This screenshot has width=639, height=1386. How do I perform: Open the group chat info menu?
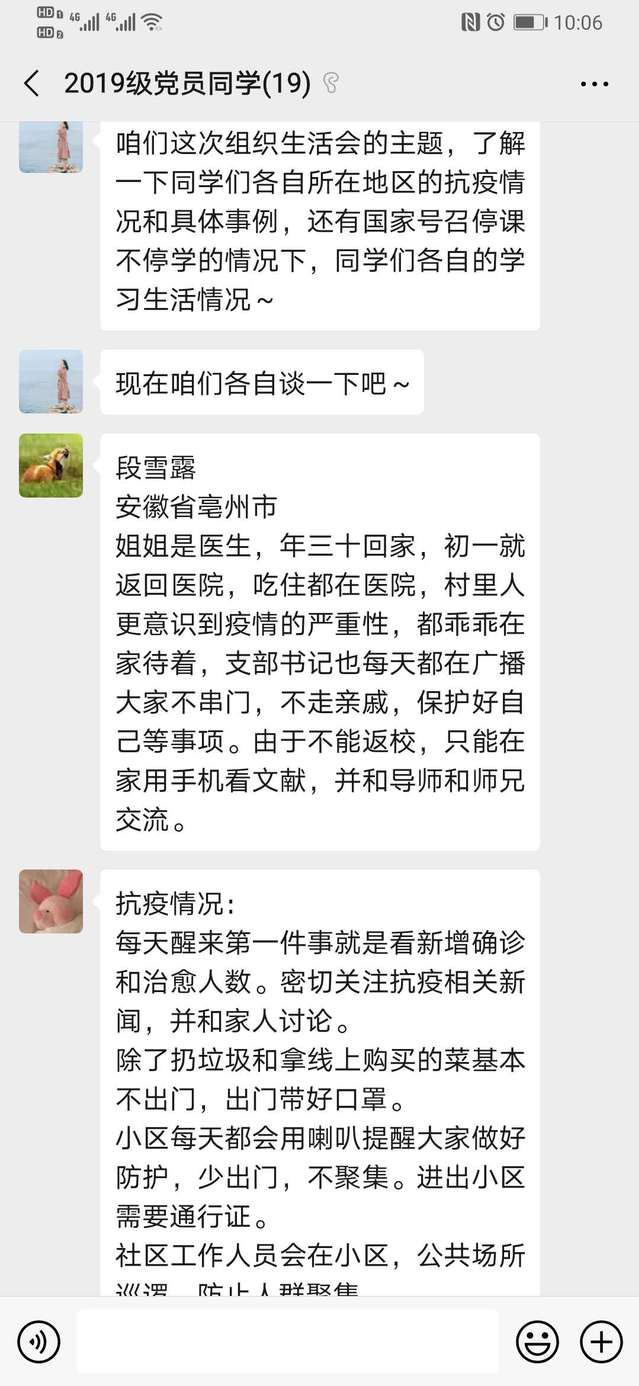click(x=594, y=83)
